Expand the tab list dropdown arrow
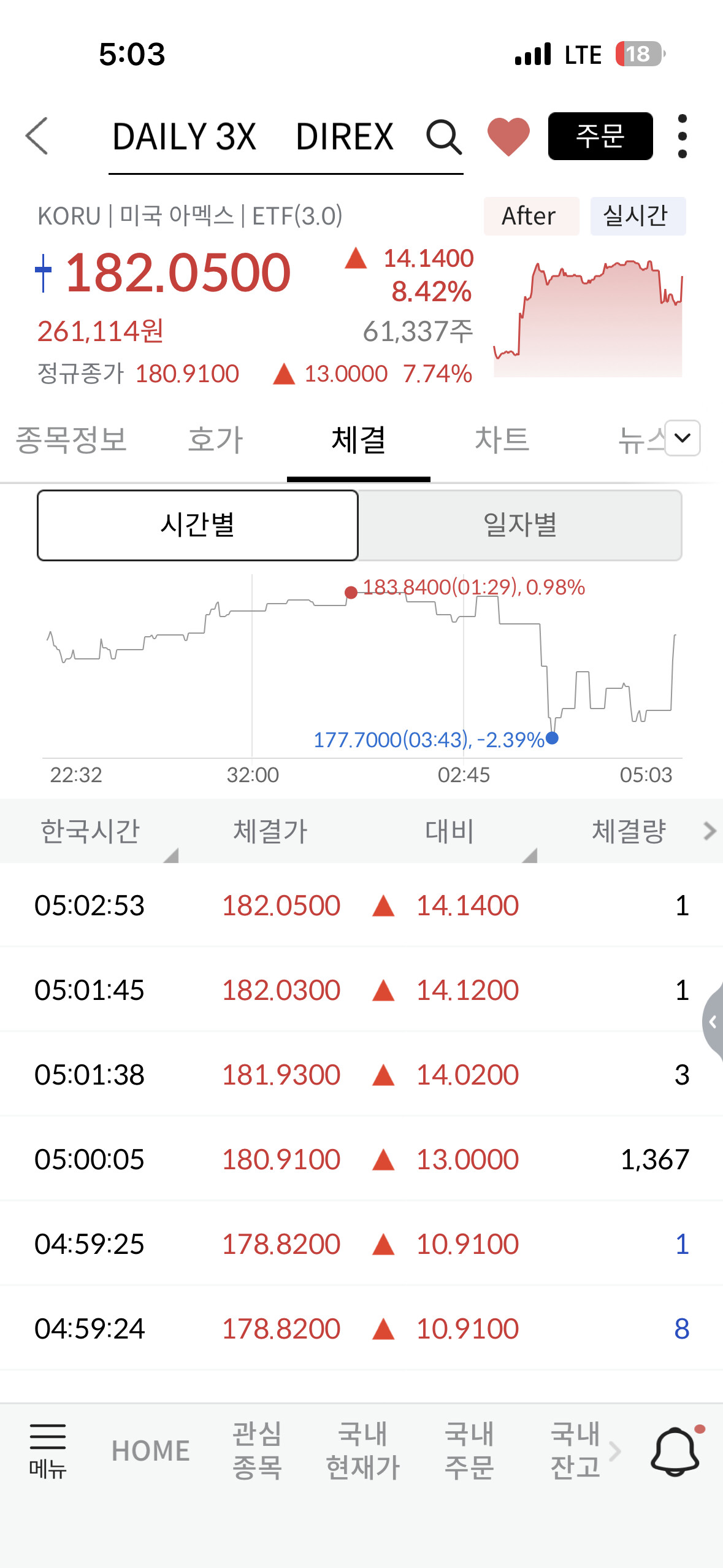This screenshot has width=723, height=1568. coord(682,438)
